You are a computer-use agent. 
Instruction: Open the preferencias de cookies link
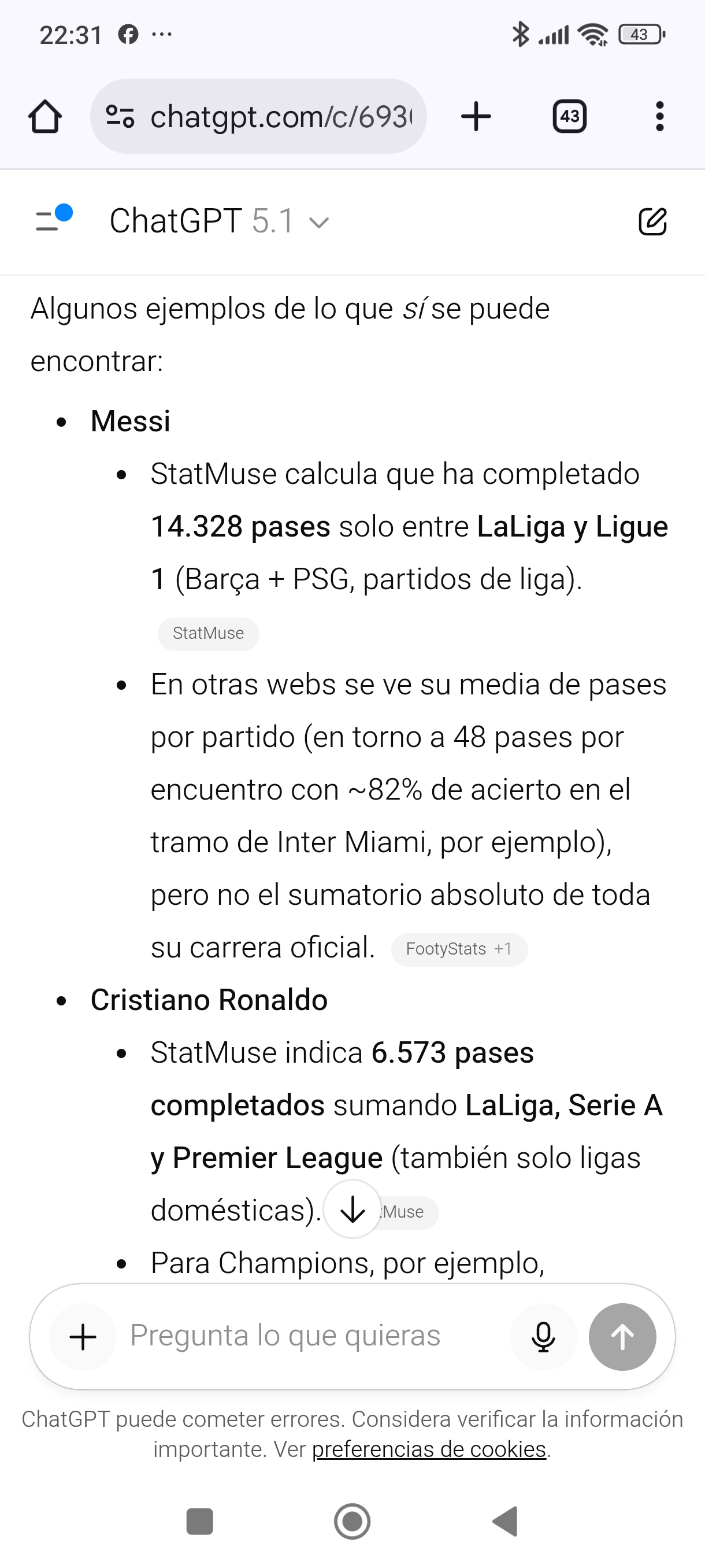click(x=429, y=1449)
